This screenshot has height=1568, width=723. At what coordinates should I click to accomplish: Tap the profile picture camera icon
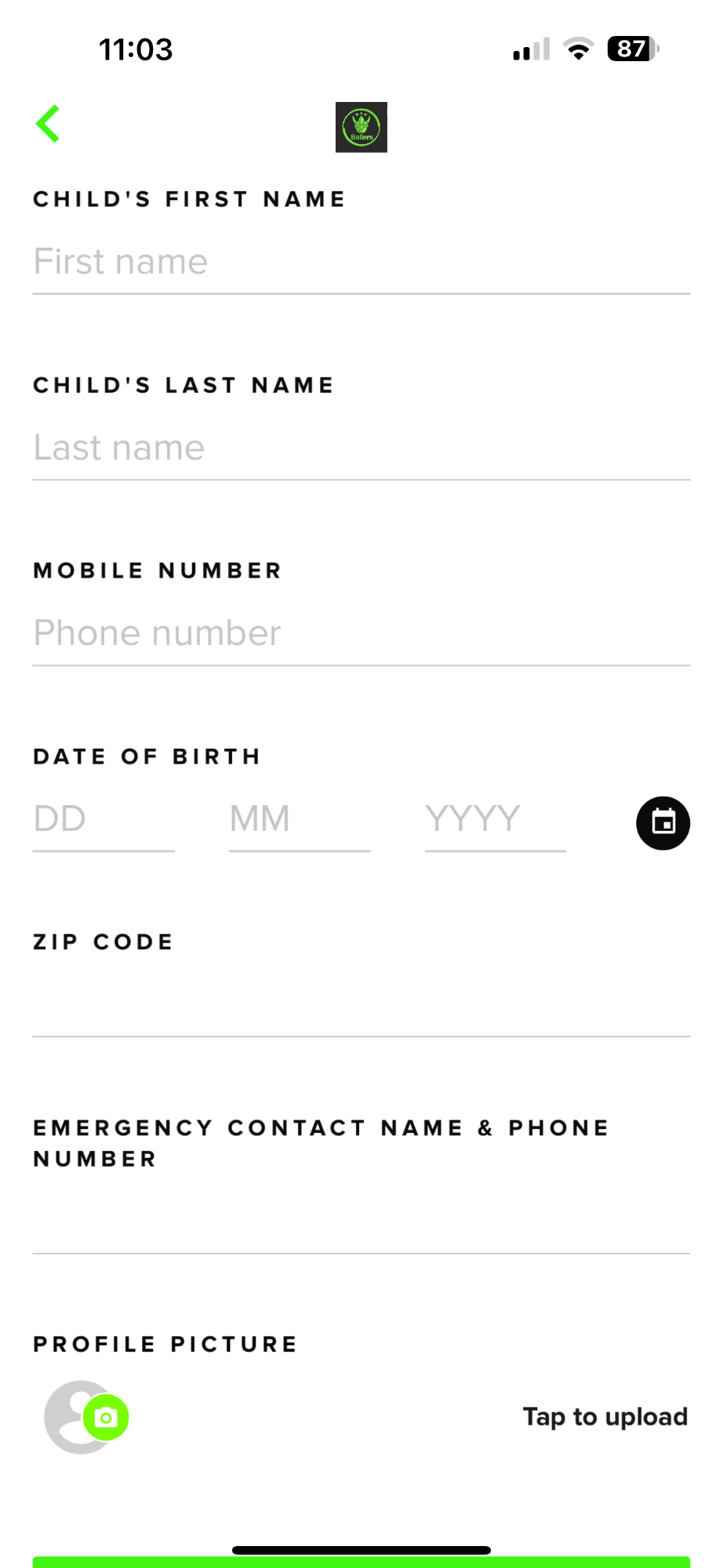106,1417
